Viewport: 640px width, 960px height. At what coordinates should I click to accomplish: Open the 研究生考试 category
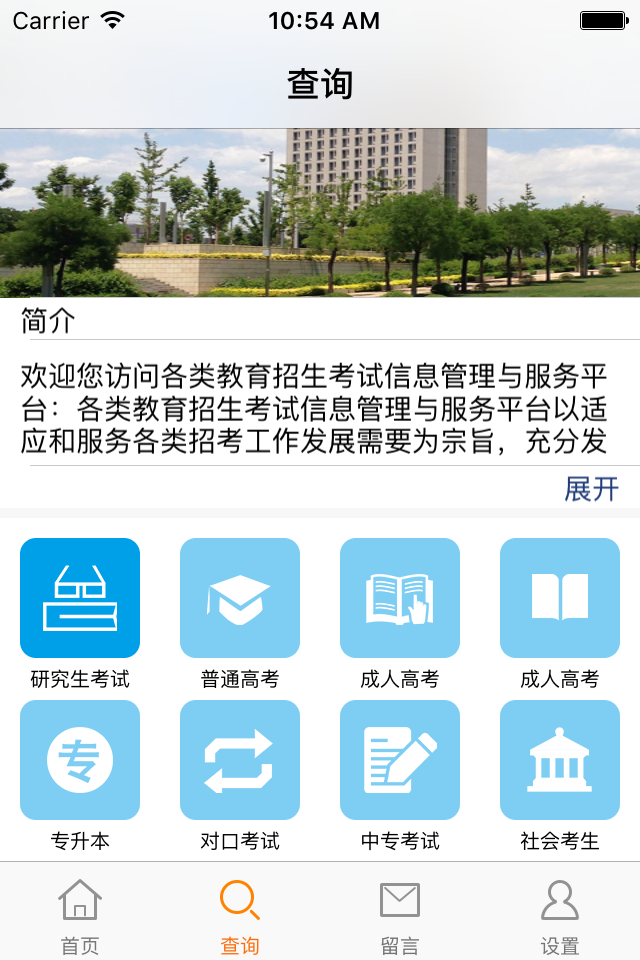80,598
